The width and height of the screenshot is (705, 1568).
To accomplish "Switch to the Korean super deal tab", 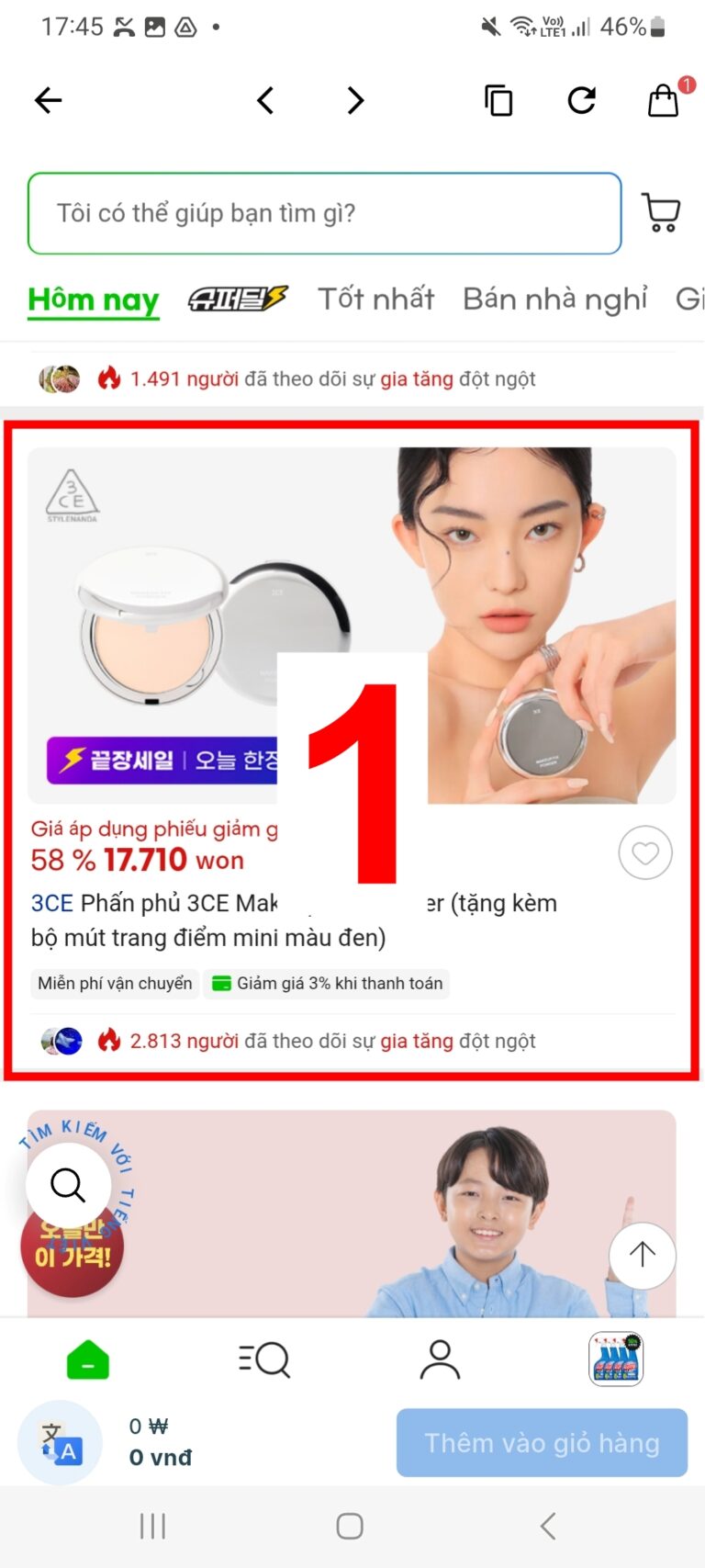I will click(238, 299).
